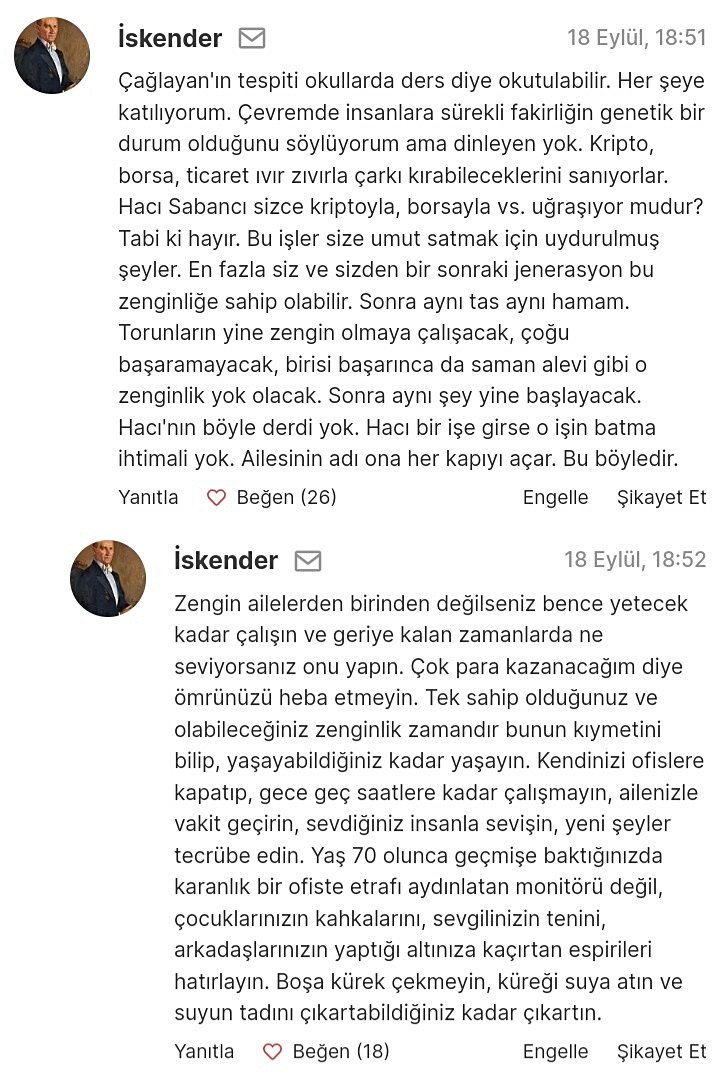This screenshot has height=1079, width=720.
Task: Reply via Yanıtla under the 18:52 comment
Action: pyautogui.click(x=204, y=1051)
